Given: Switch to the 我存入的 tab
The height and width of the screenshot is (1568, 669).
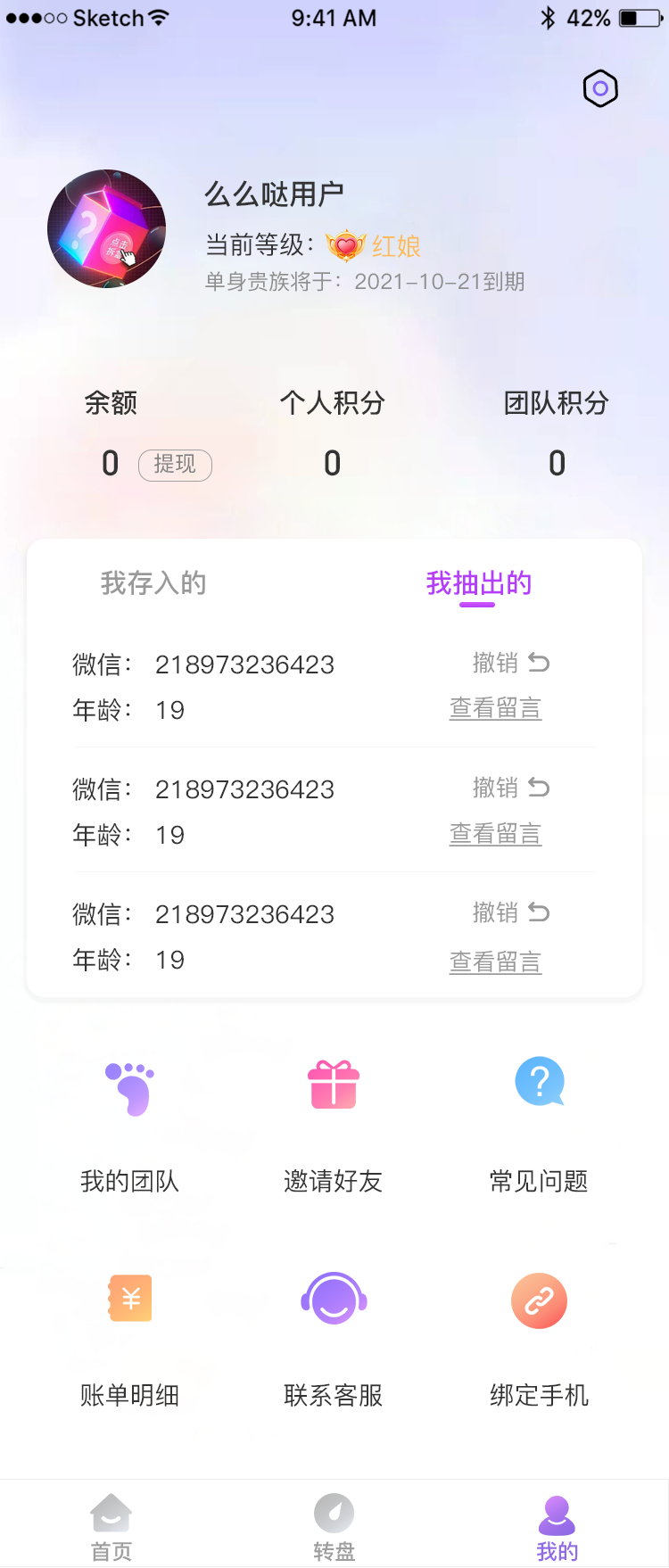Looking at the screenshot, I should [153, 583].
